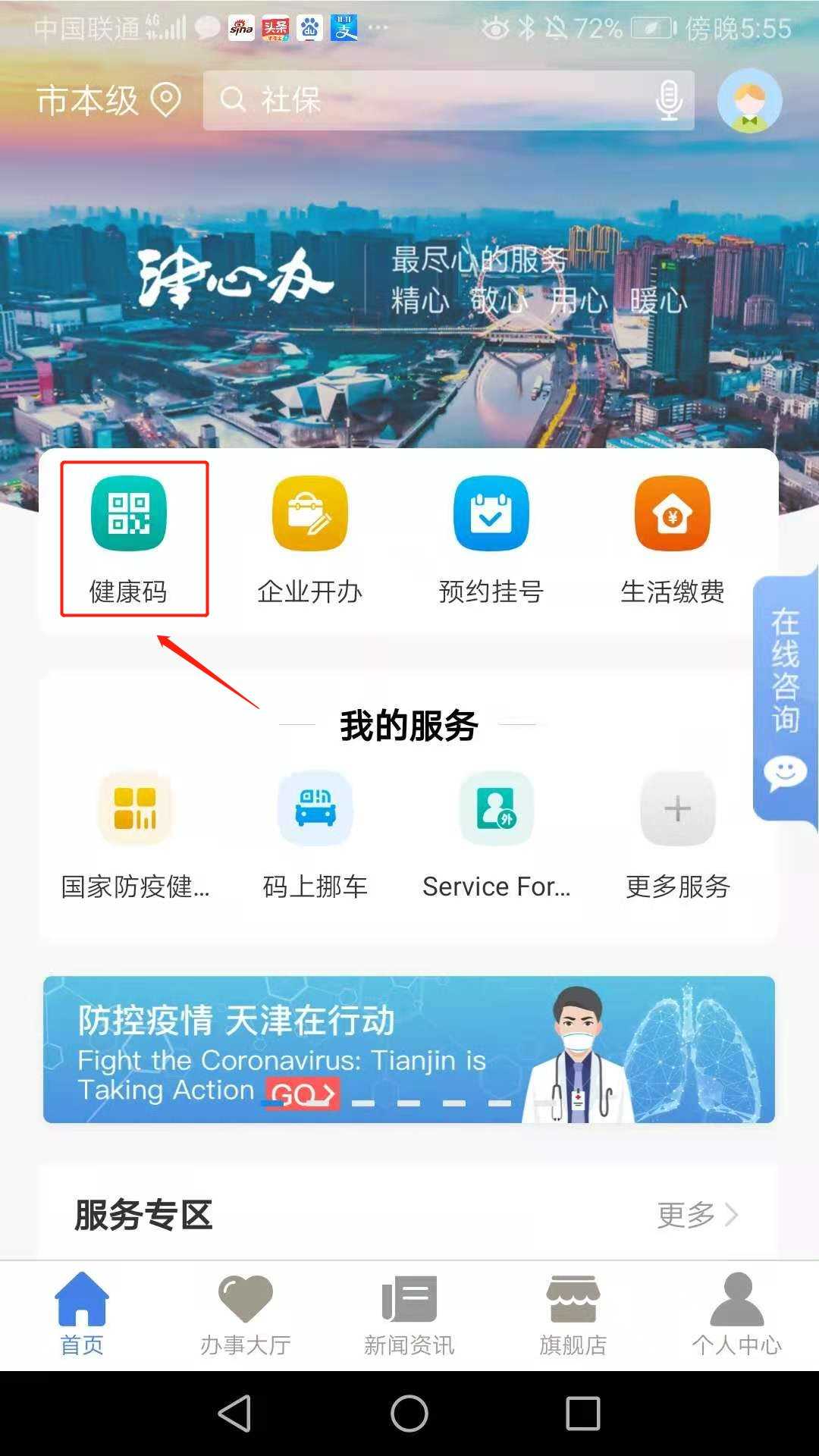Open the user avatar profile
Screen dimensions: 819x1456
(x=749, y=100)
